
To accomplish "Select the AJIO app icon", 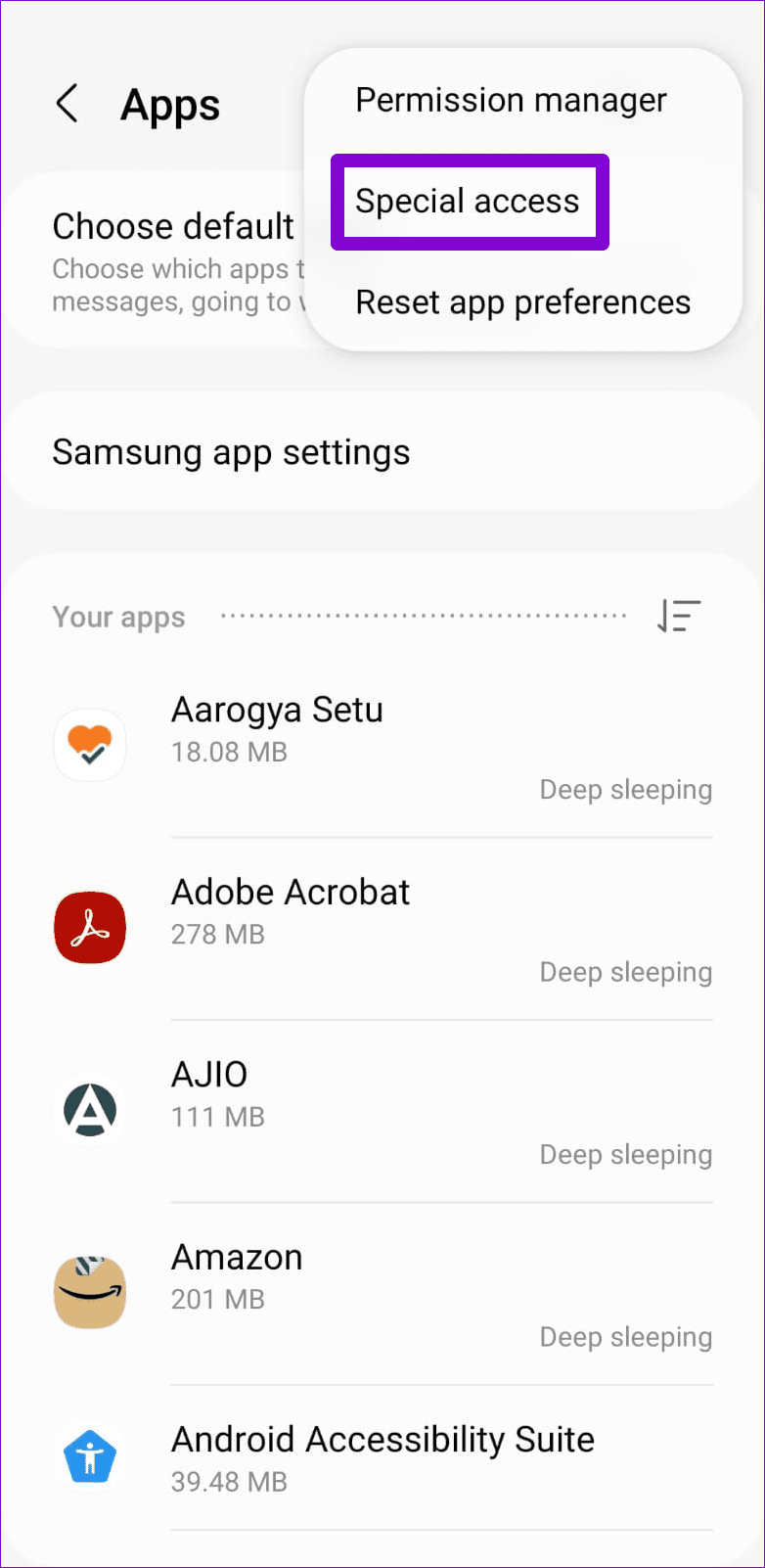I will point(90,1109).
